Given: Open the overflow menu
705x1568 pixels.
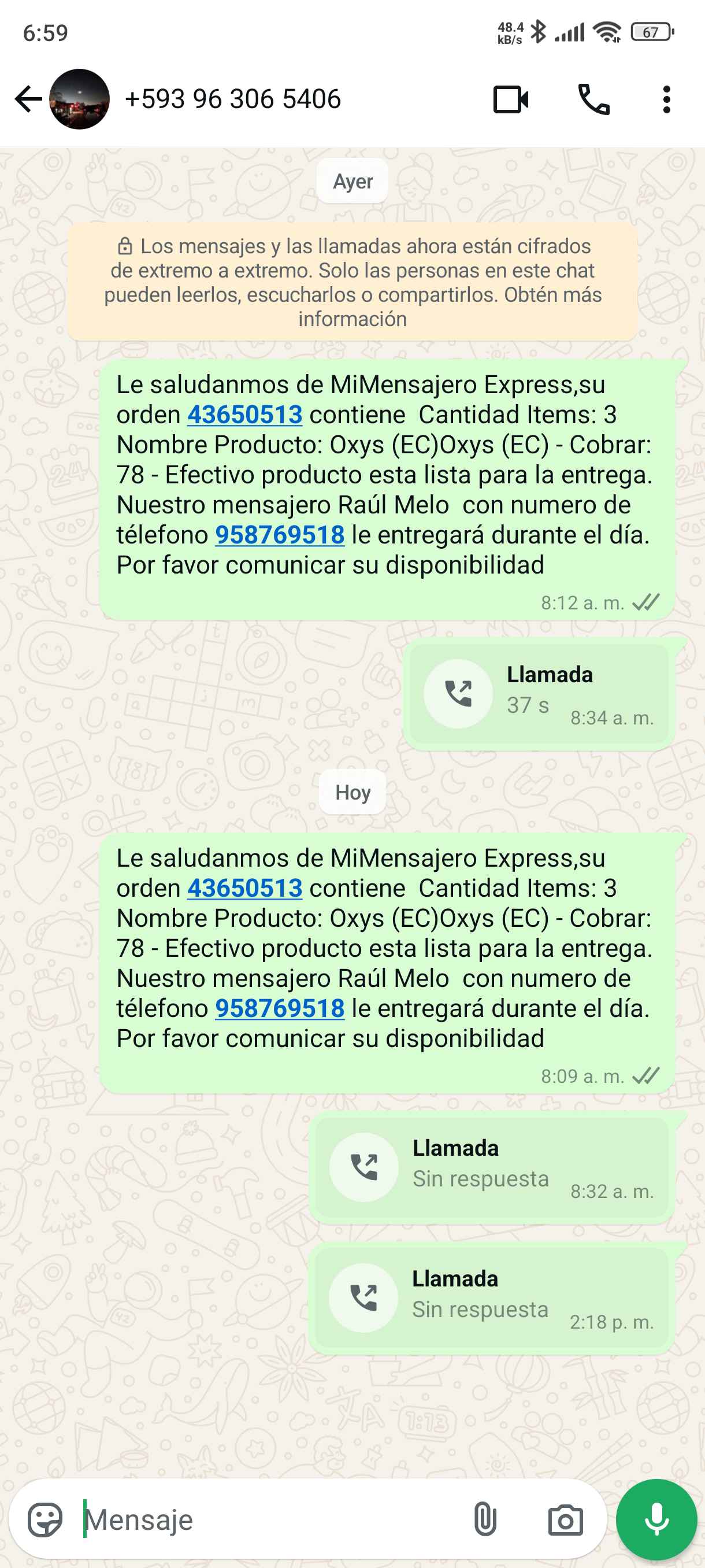Looking at the screenshot, I should [x=667, y=99].
